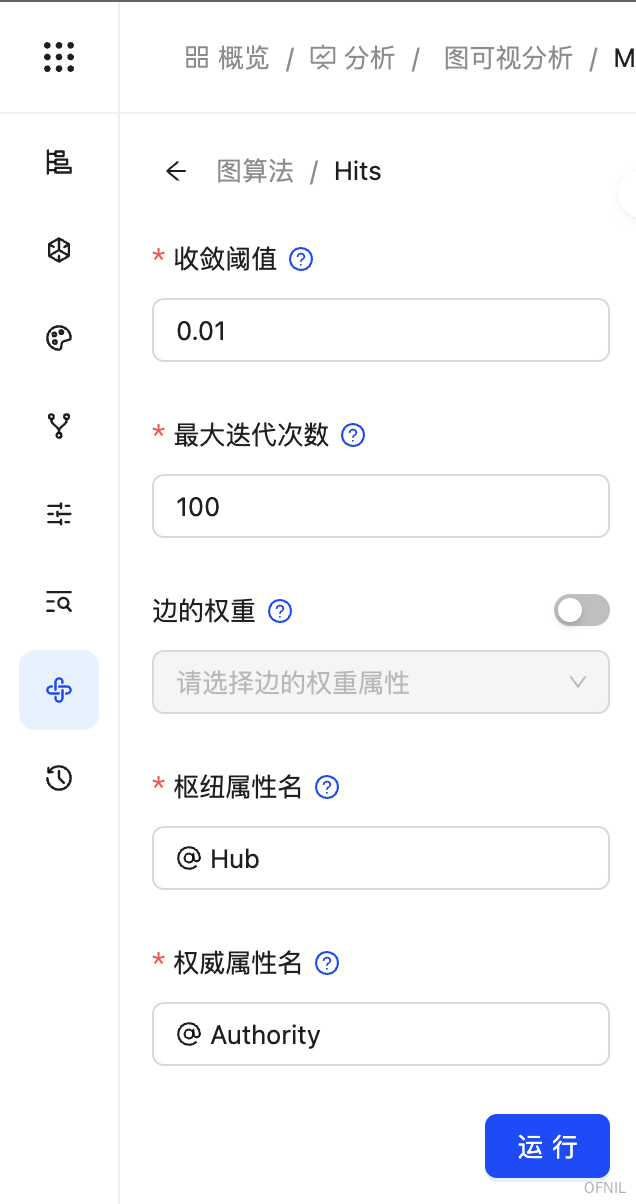Open the palette style icon in sidebar
Screen dimensions: 636x1204
(59, 338)
